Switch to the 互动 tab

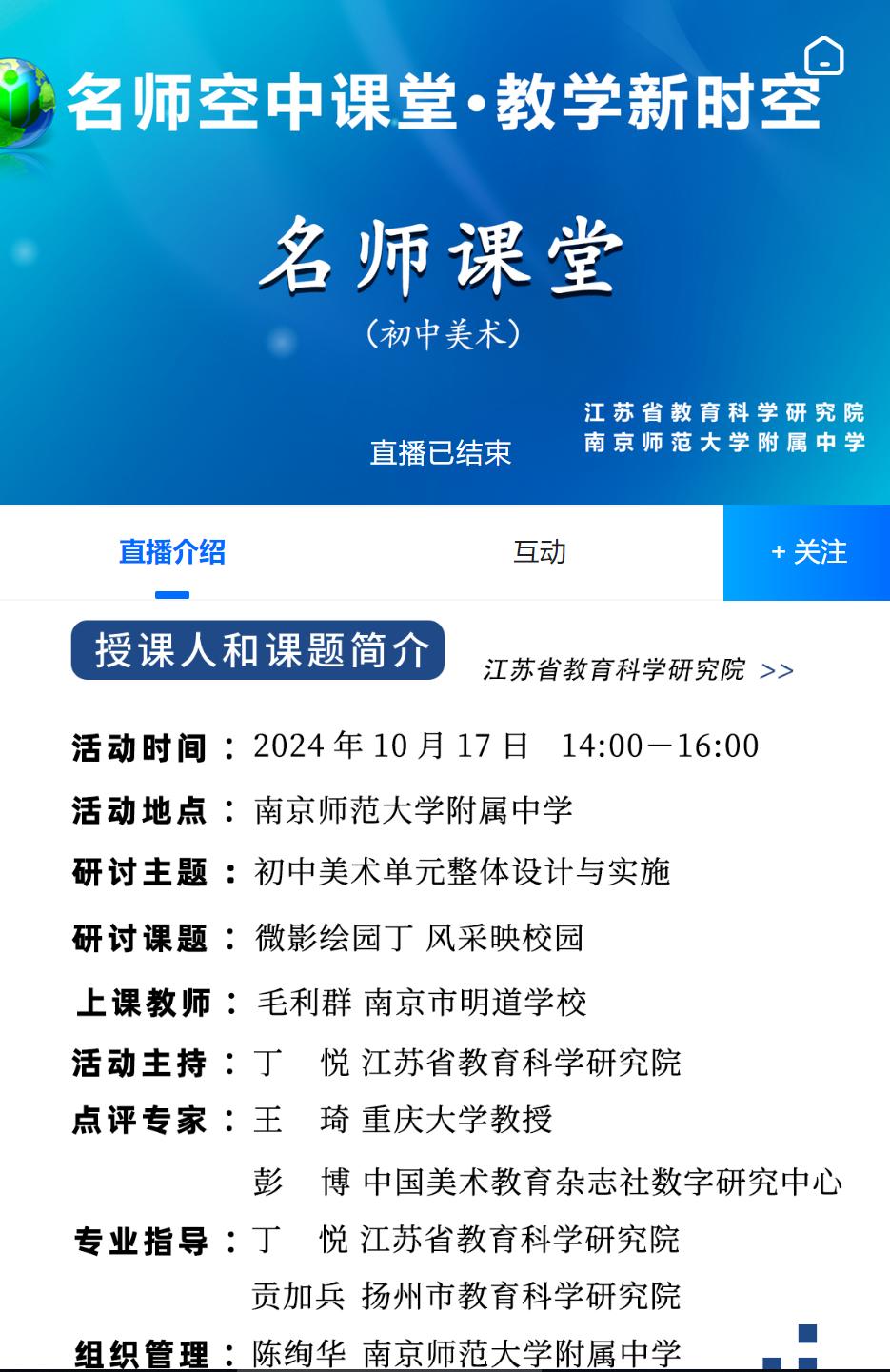[540, 552]
